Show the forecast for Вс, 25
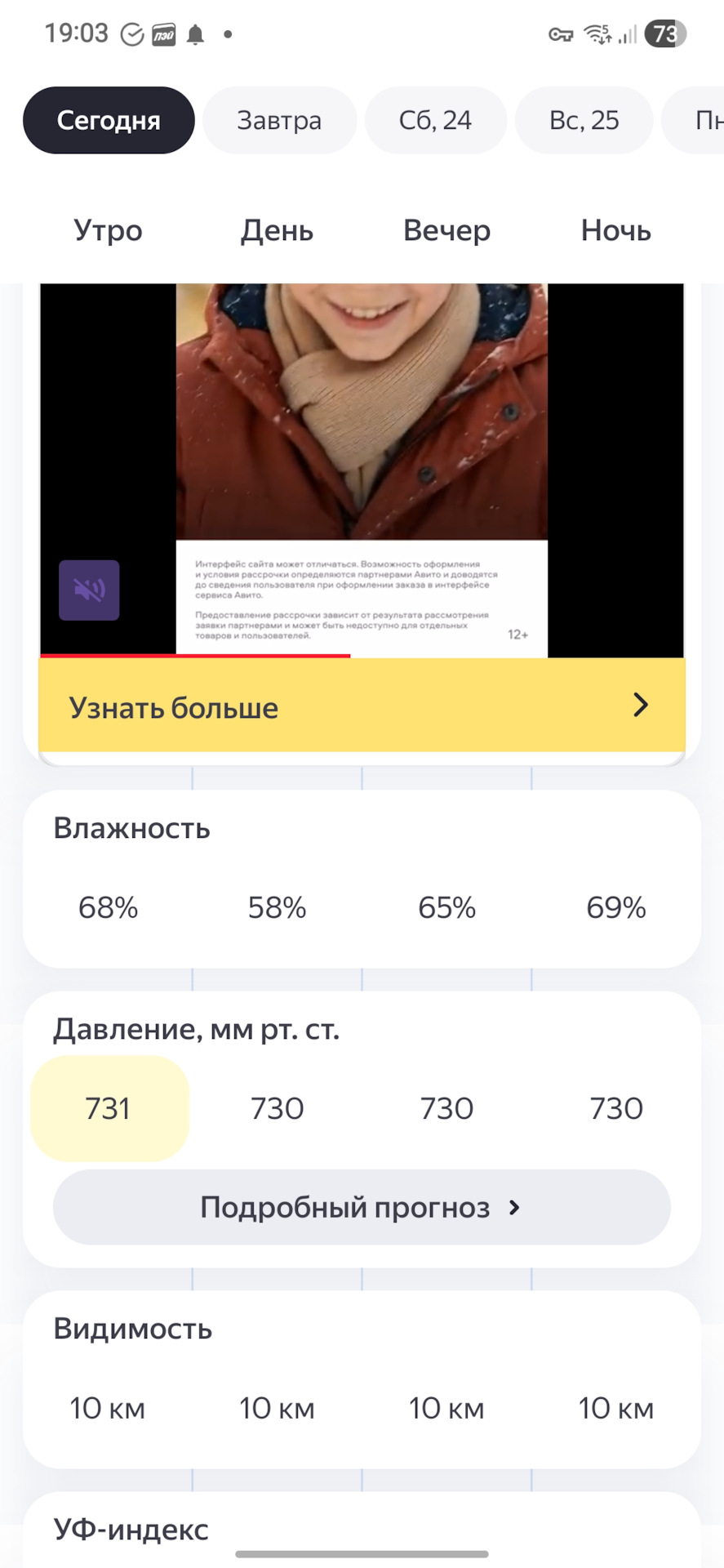The height and width of the screenshot is (1568, 724). coord(584,120)
